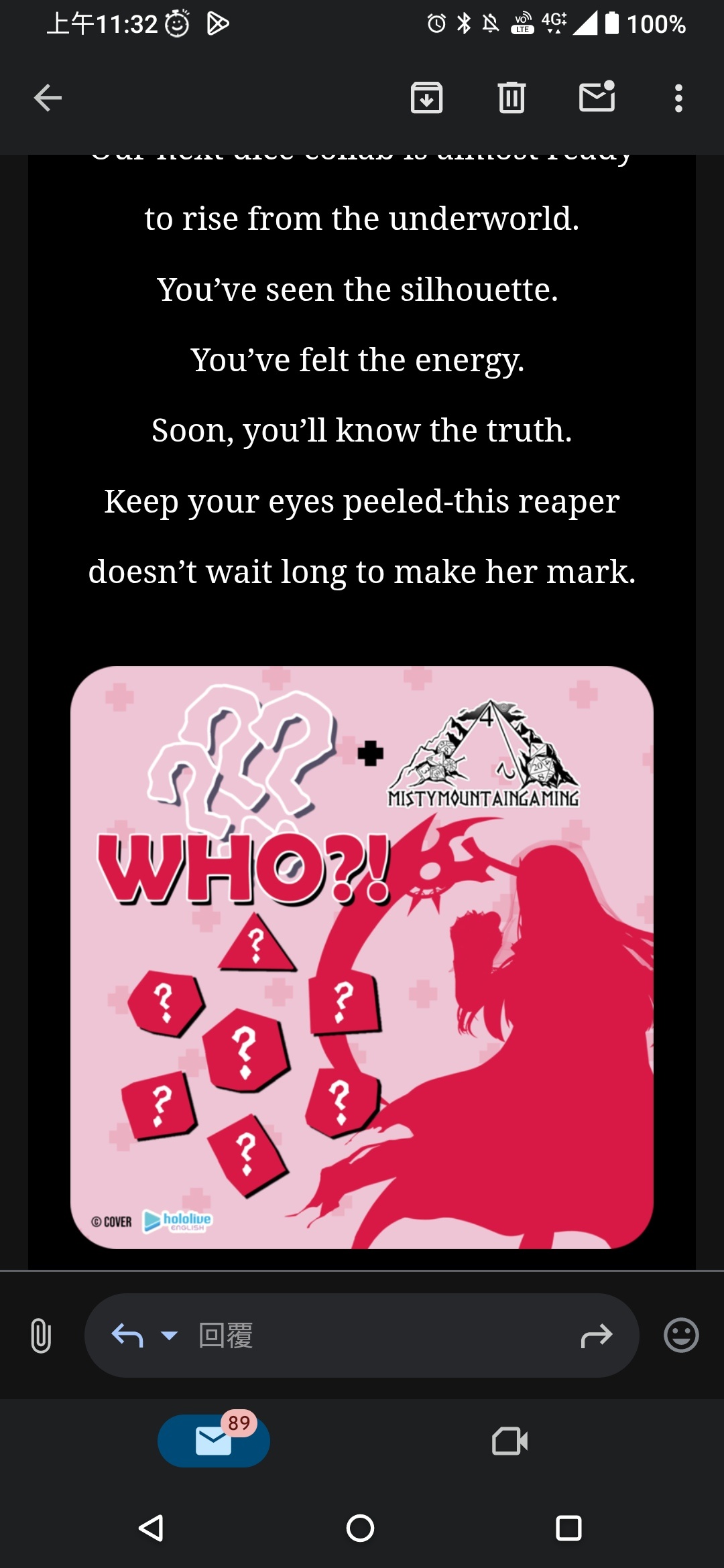Forward this email

pyautogui.click(x=596, y=1335)
